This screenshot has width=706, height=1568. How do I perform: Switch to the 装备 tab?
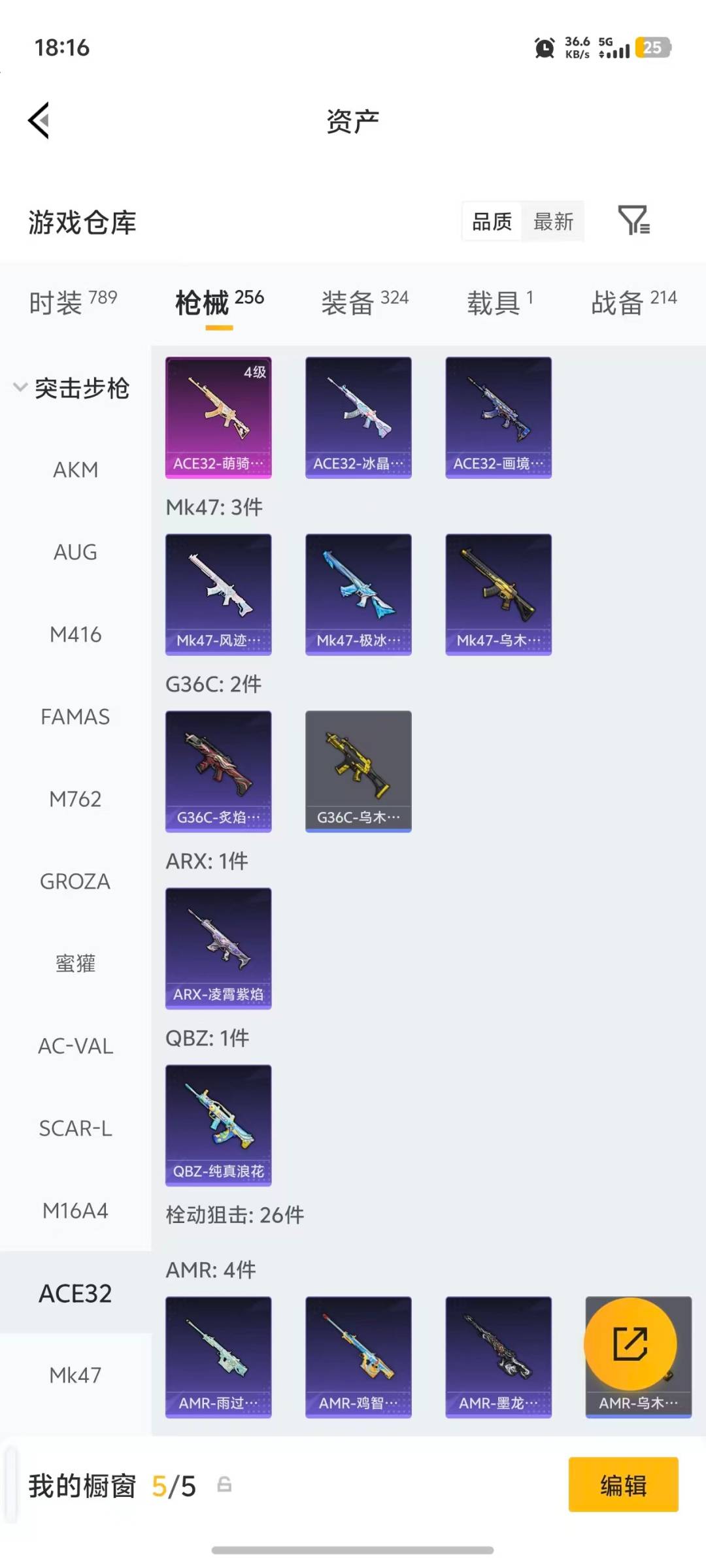tap(364, 302)
